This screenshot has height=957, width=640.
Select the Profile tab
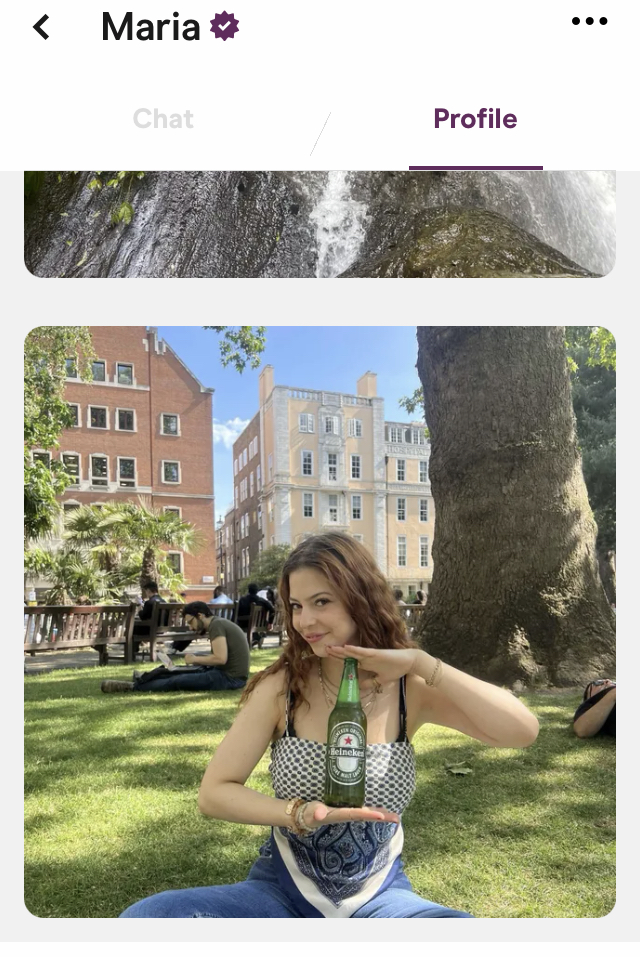475,119
